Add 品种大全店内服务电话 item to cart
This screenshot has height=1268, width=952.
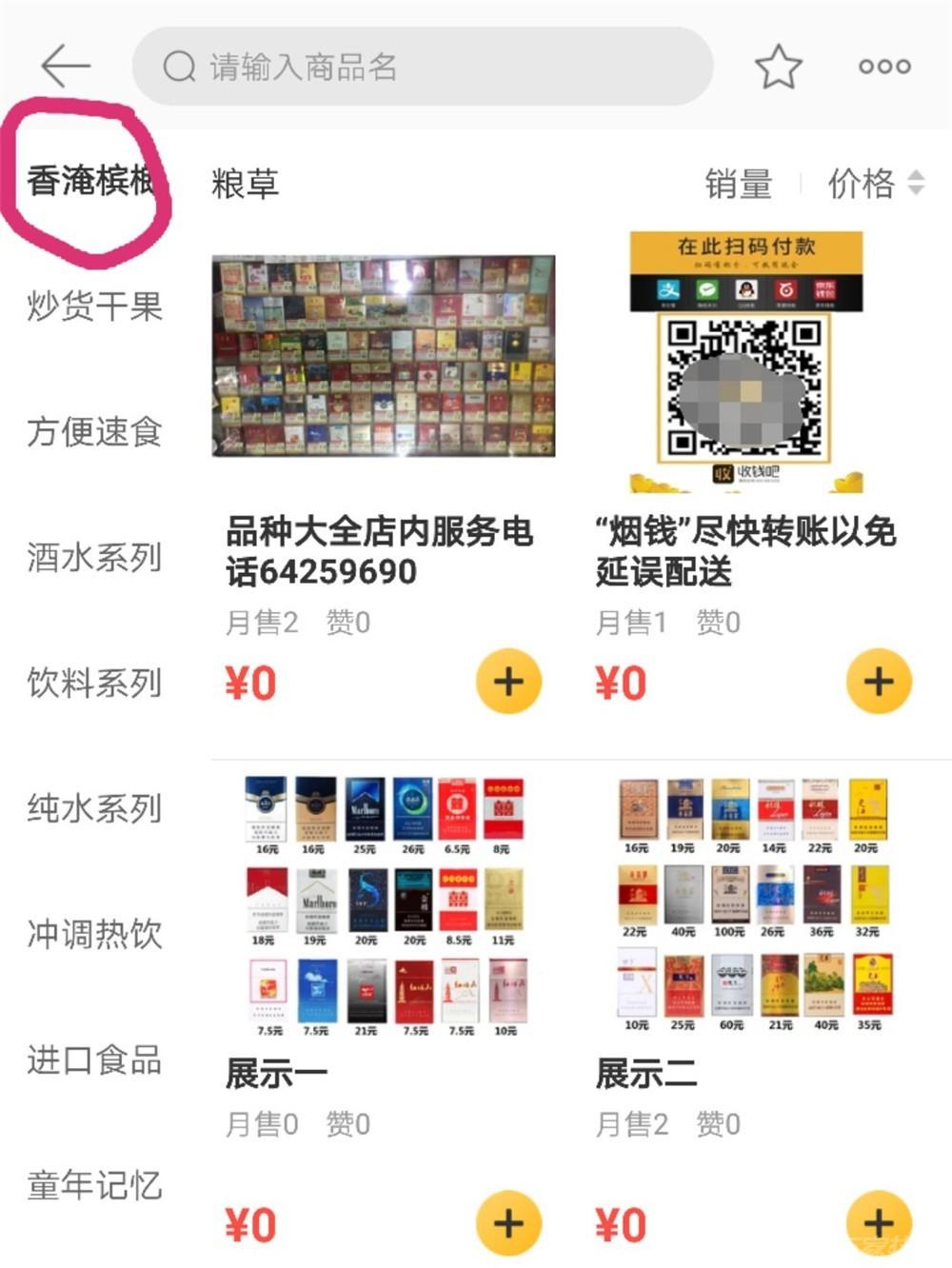508,682
